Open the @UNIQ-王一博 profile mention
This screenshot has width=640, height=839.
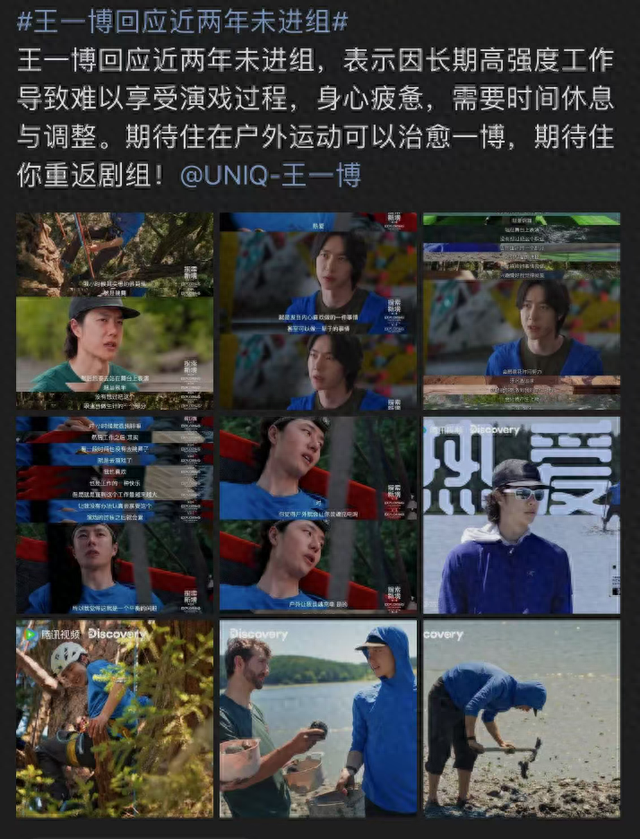[269, 175]
